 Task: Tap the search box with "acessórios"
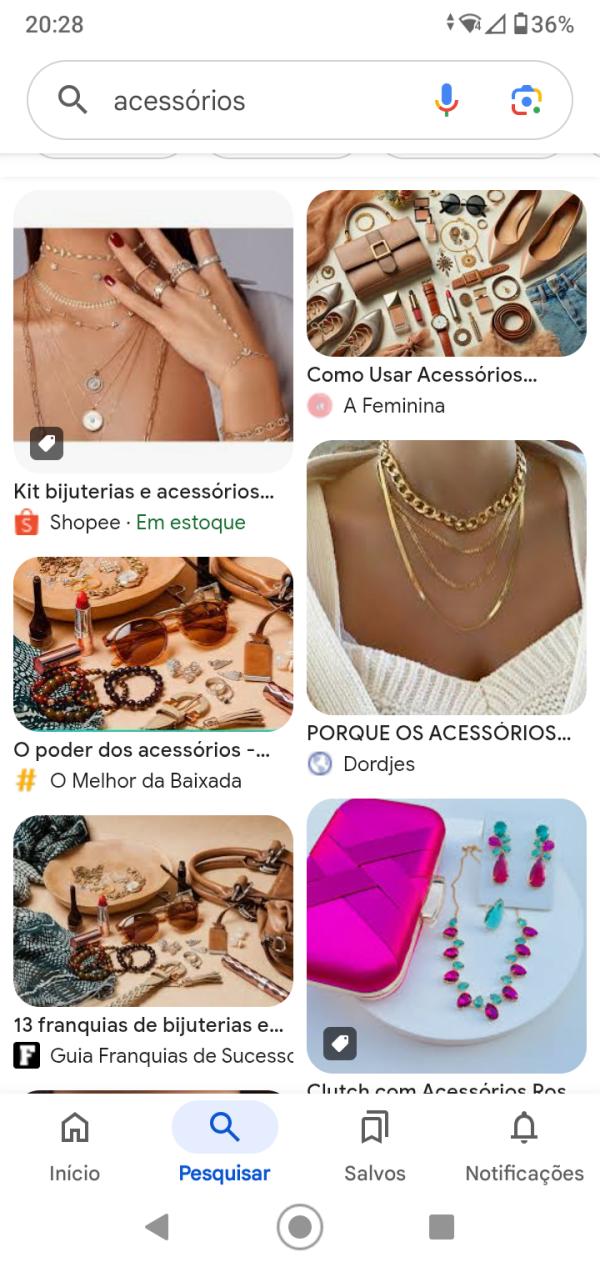(250, 101)
